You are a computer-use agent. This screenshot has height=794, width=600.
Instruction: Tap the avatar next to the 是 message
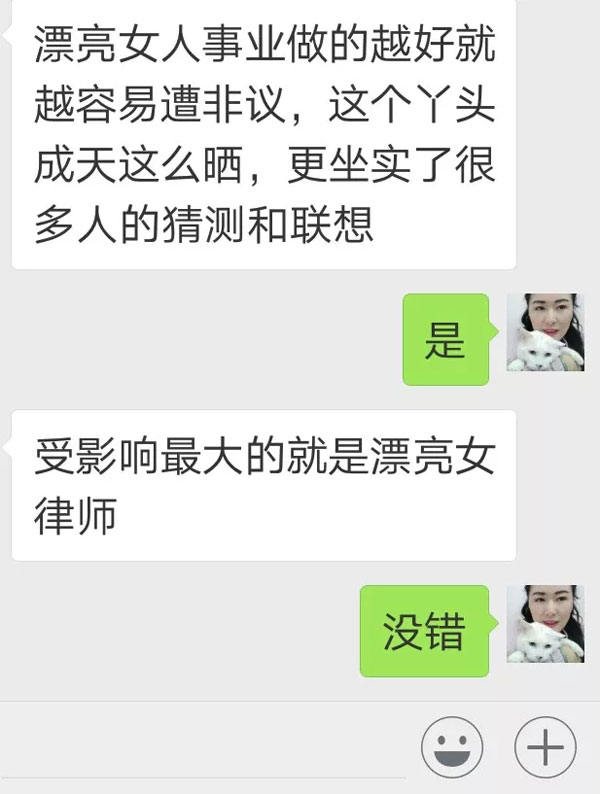point(545,333)
